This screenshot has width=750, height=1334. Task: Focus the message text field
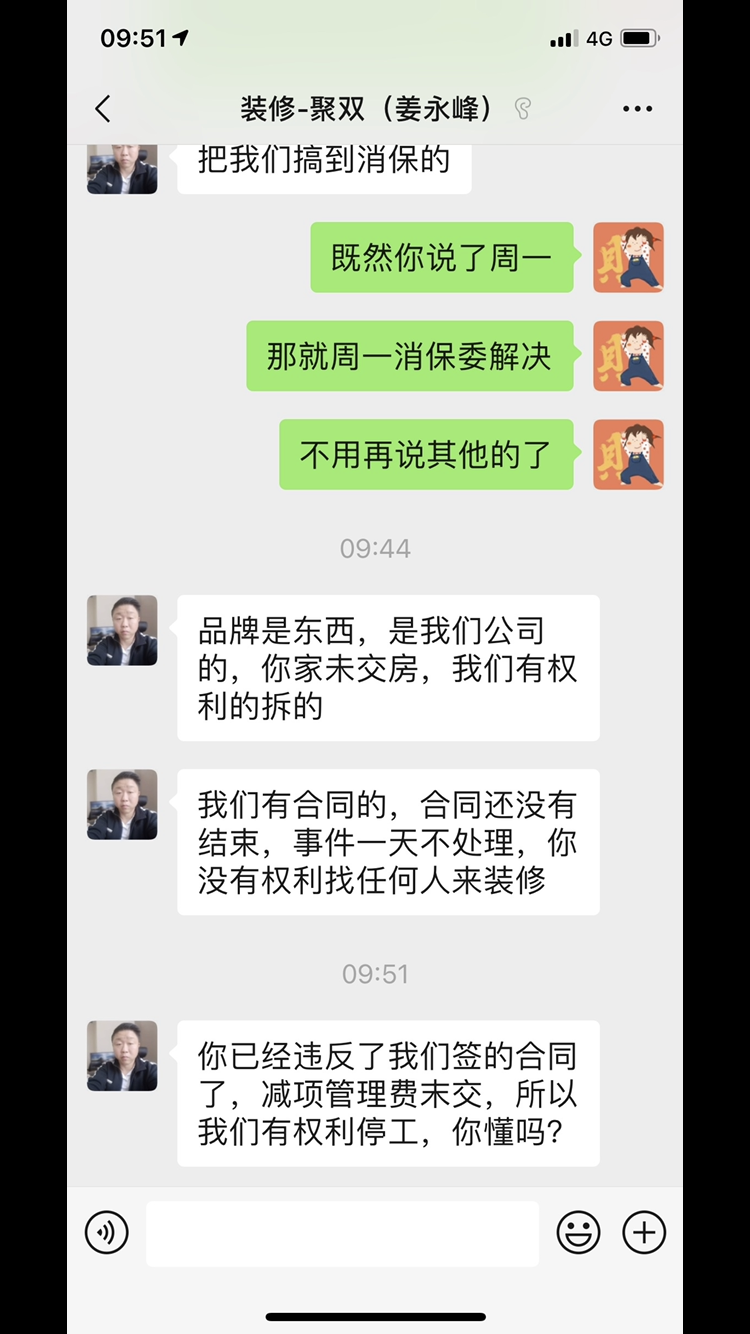coord(342,1233)
